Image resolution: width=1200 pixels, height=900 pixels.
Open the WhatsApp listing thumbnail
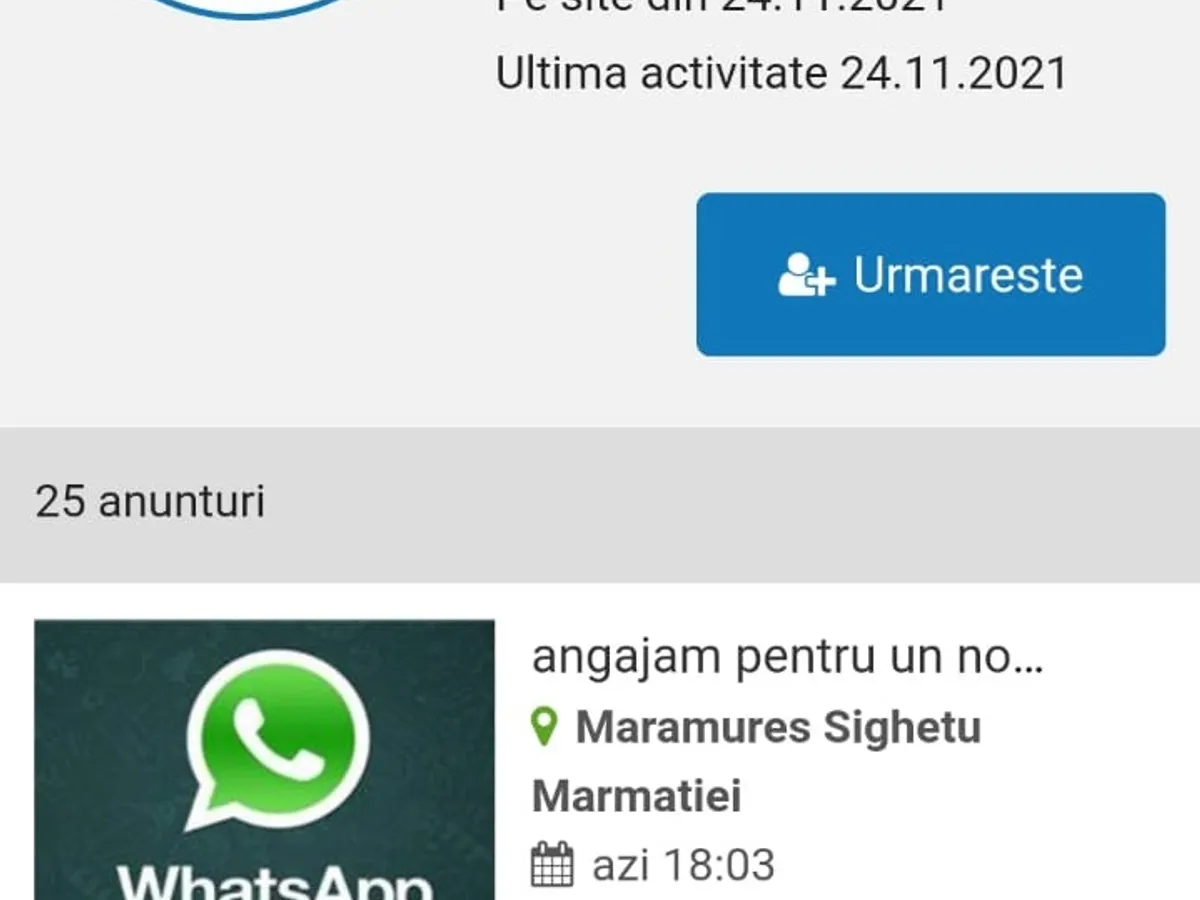click(264, 760)
